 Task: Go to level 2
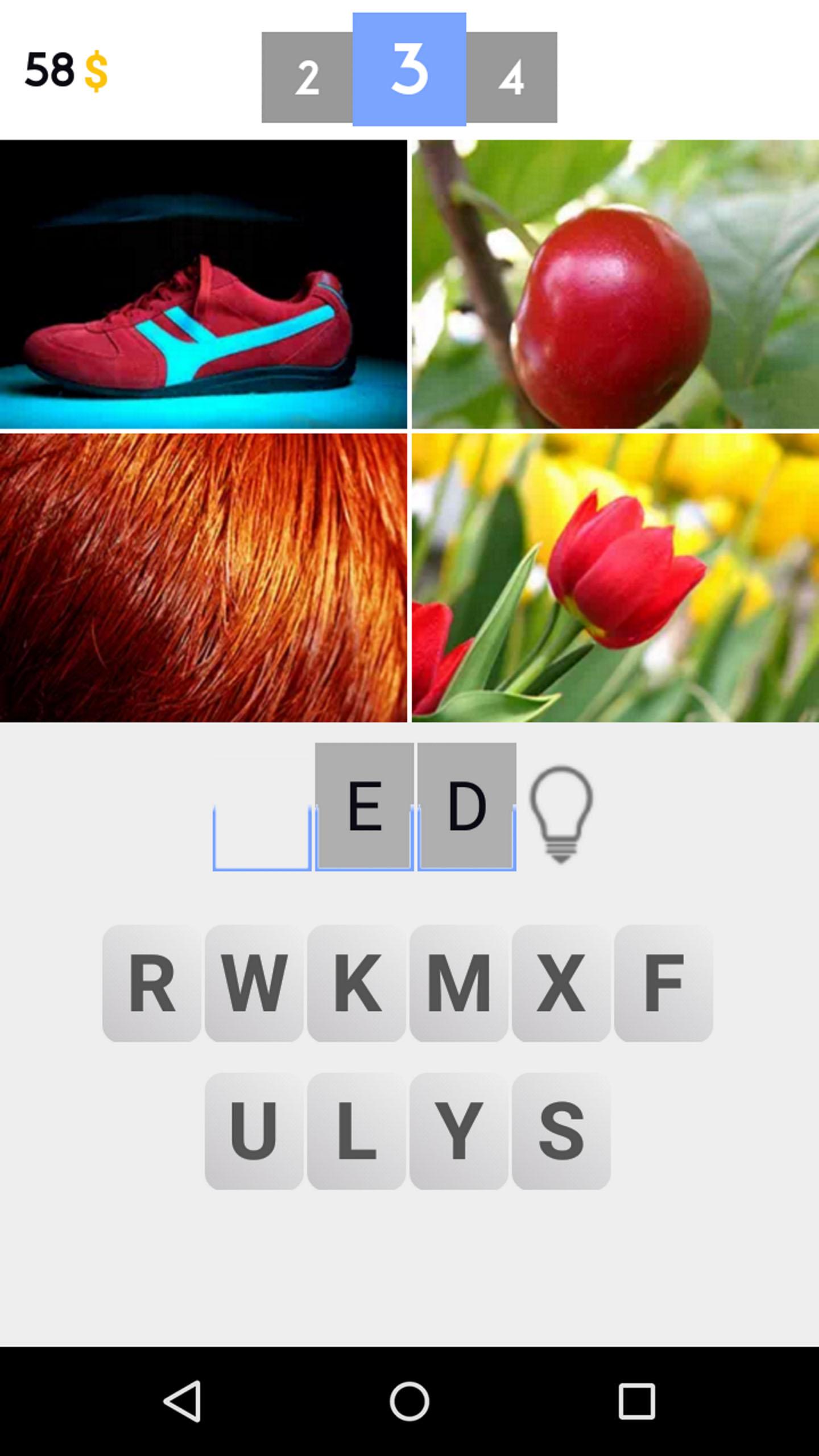click(x=307, y=77)
